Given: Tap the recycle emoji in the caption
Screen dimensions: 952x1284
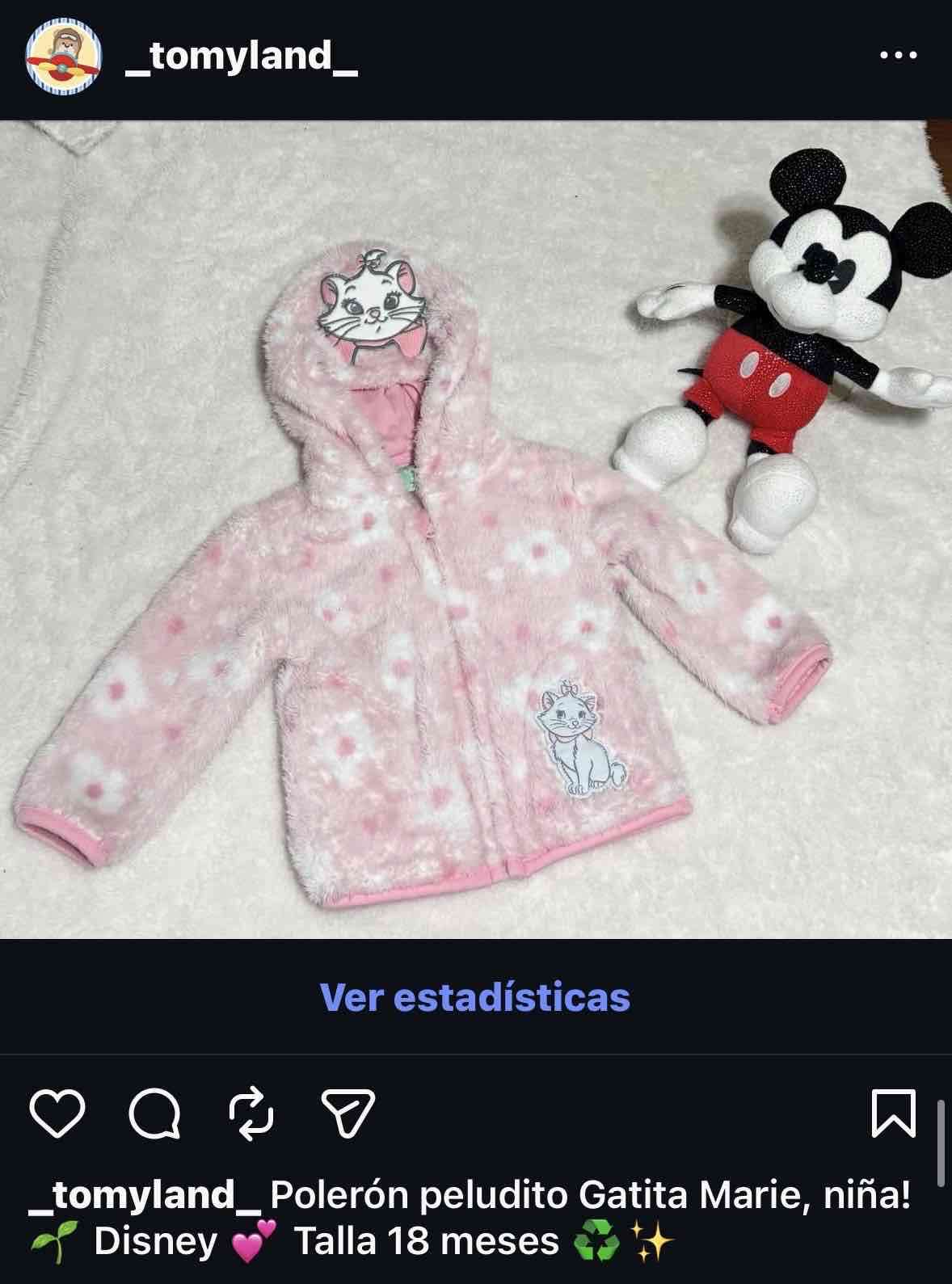Looking at the screenshot, I should click(597, 1241).
